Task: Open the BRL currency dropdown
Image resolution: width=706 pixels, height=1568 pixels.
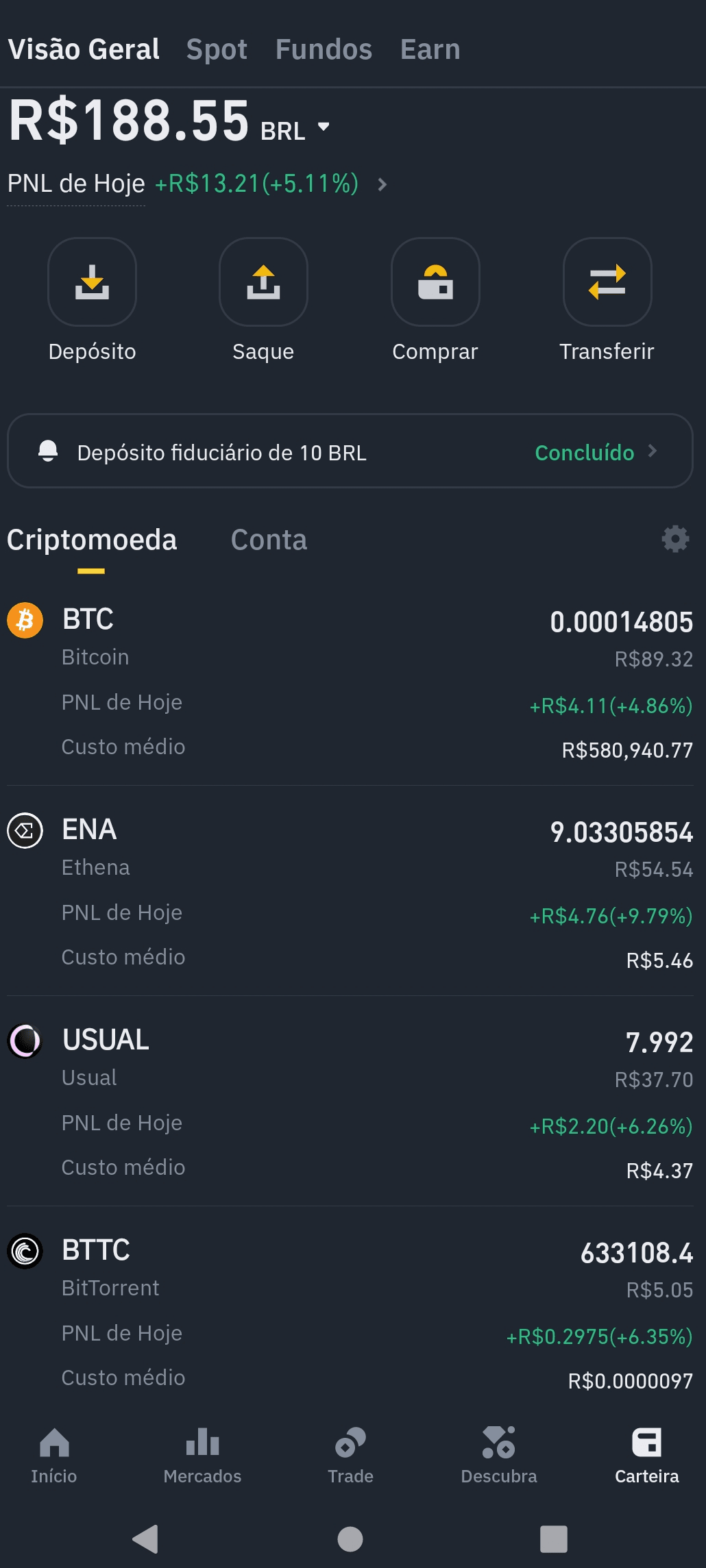Action: pyautogui.click(x=295, y=129)
